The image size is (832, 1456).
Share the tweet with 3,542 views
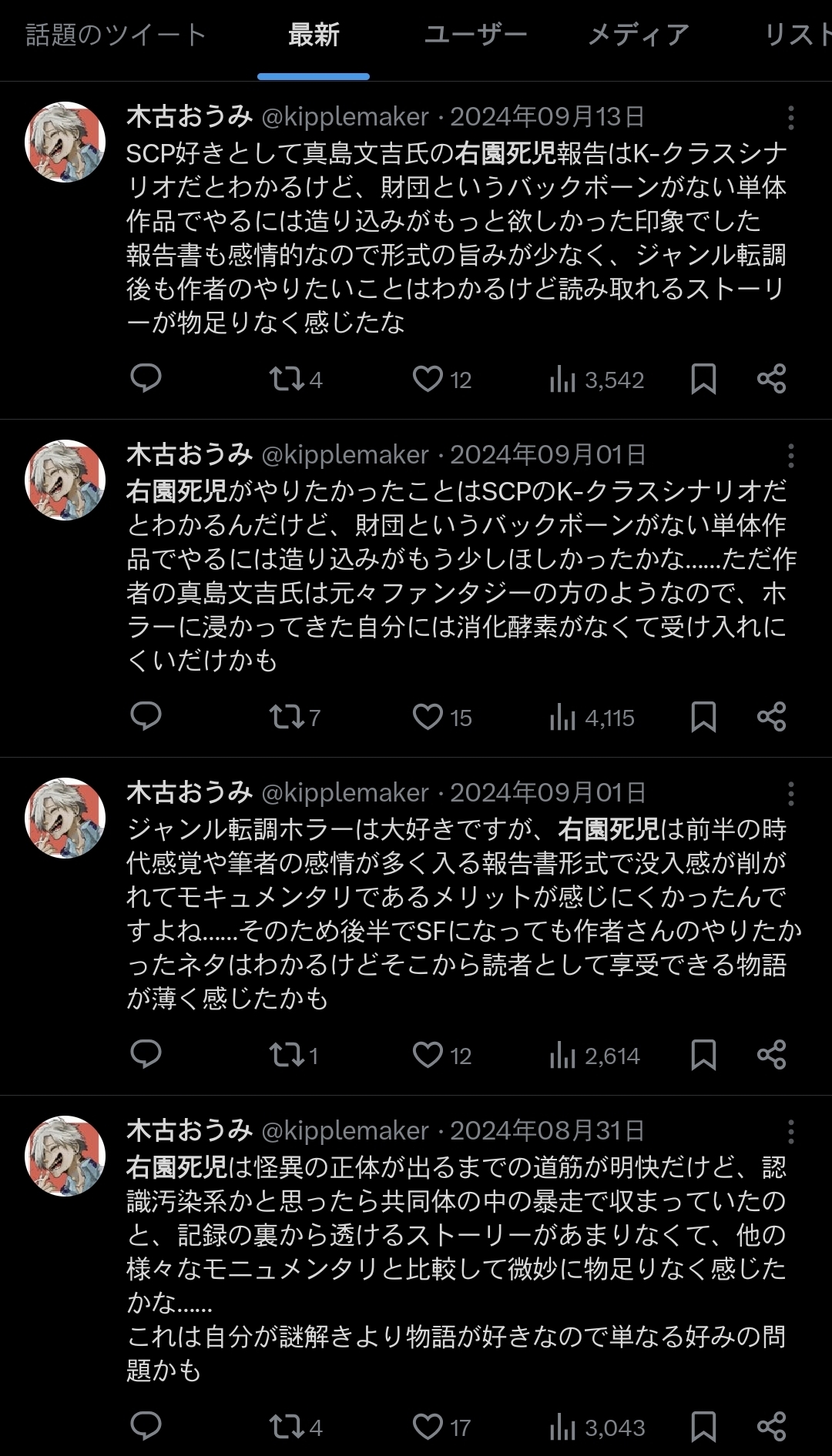pos(771,379)
